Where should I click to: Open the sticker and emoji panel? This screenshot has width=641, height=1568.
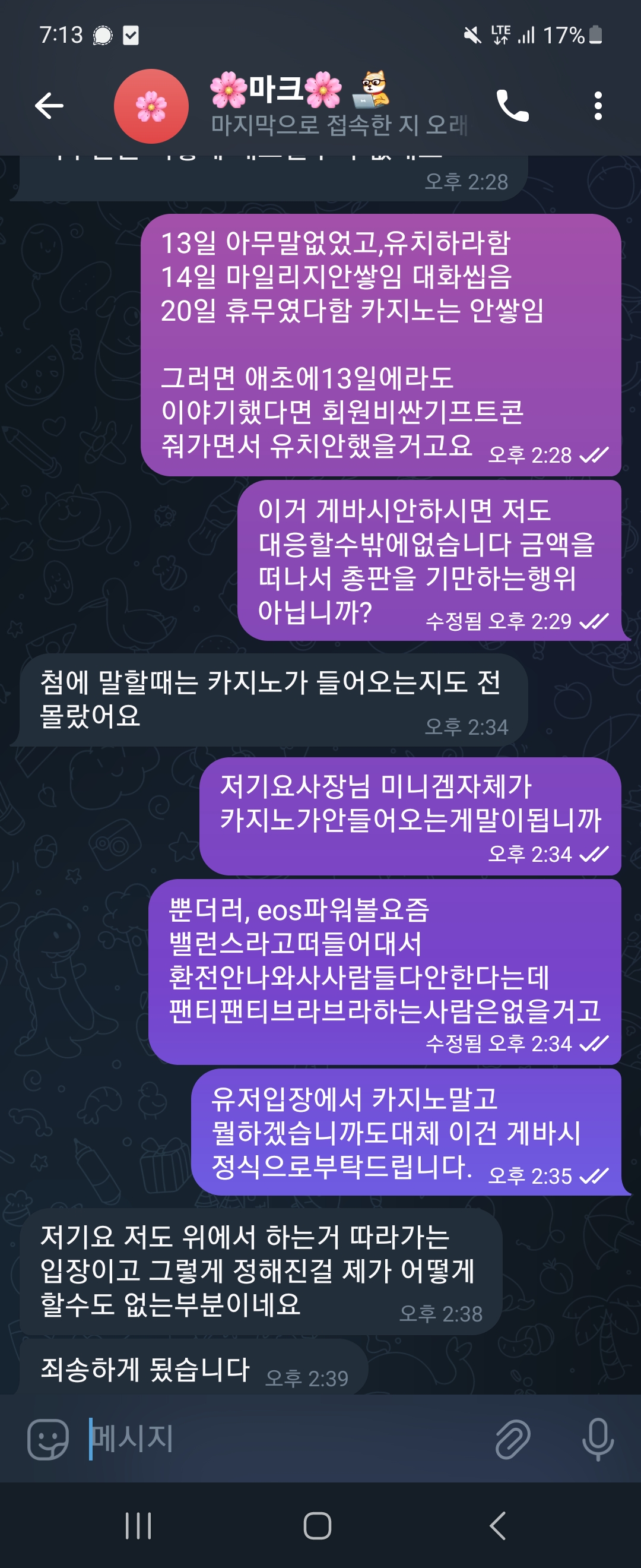(x=47, y=1439)
